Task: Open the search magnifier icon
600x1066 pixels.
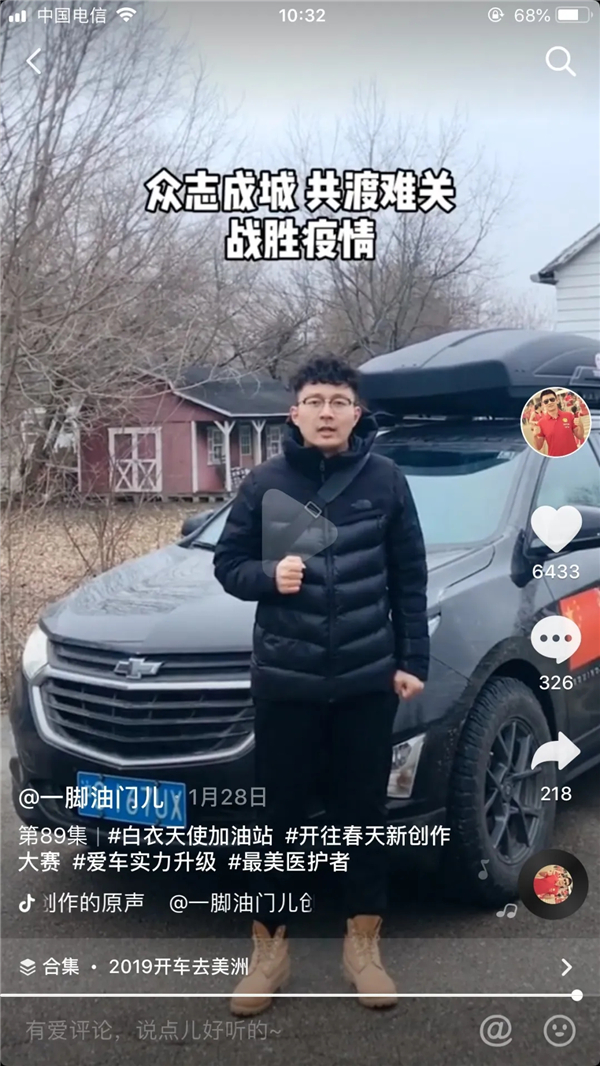Action: [x=560, y=62]
